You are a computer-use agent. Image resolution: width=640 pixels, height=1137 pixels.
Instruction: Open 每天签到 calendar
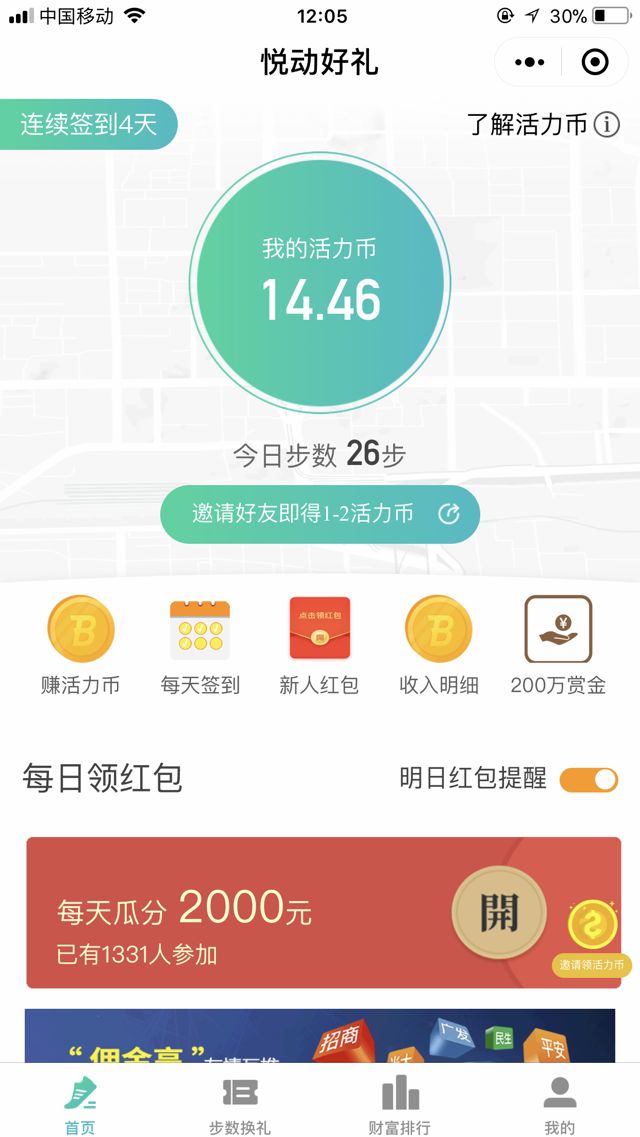200,645
